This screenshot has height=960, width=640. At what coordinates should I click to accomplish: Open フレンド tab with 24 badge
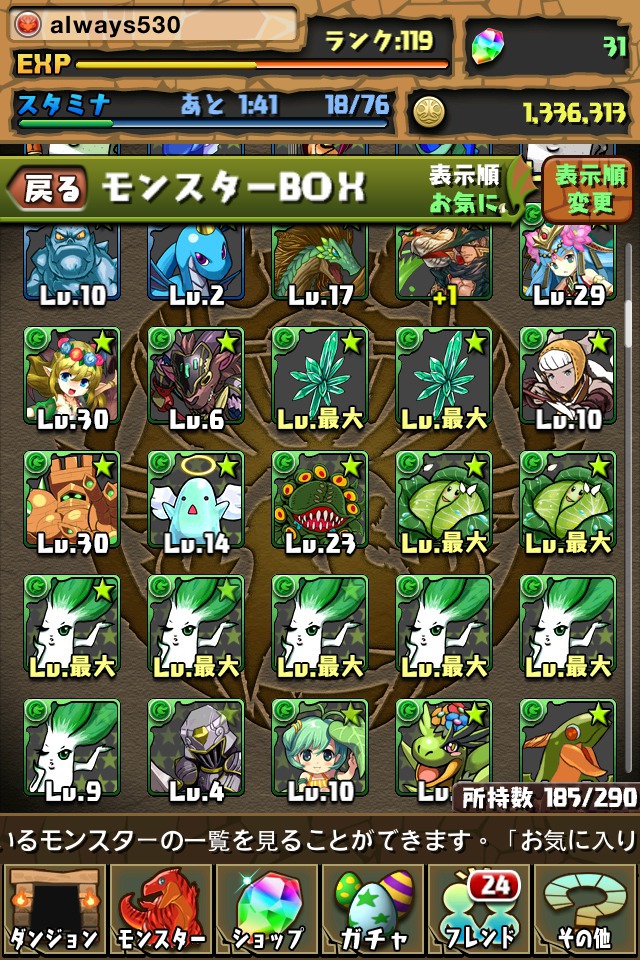[x=480, y=909]
